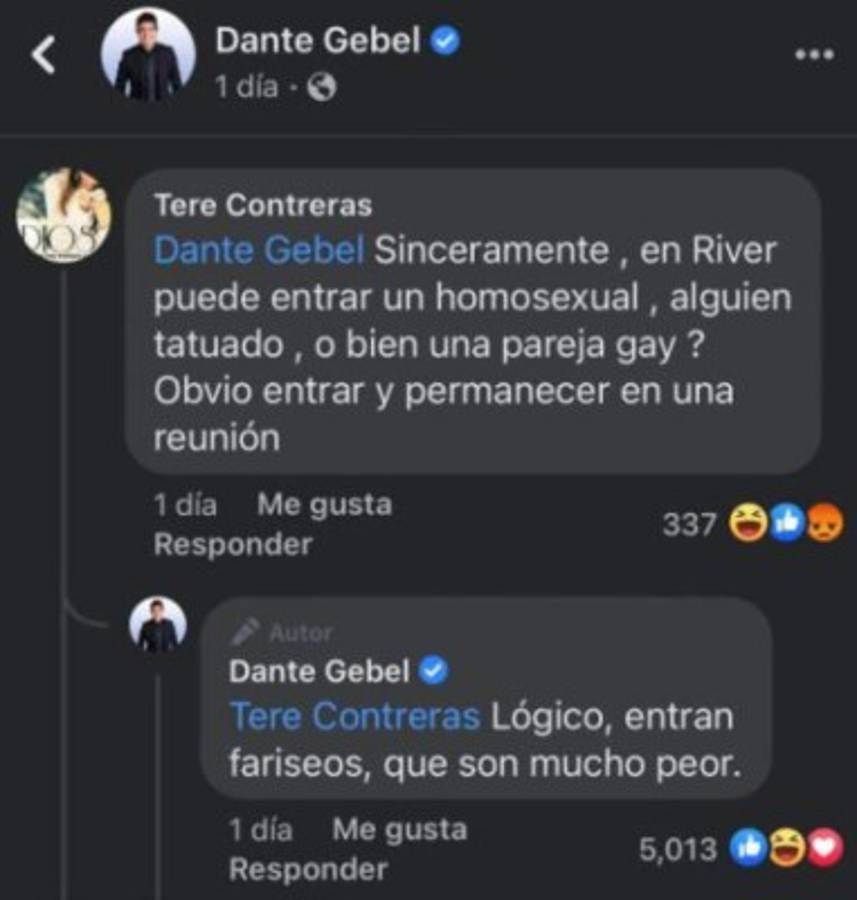The image size is (857, 900).
Task: Click the 1 día timestamp on Tere's comment
Action: (182, 504)
